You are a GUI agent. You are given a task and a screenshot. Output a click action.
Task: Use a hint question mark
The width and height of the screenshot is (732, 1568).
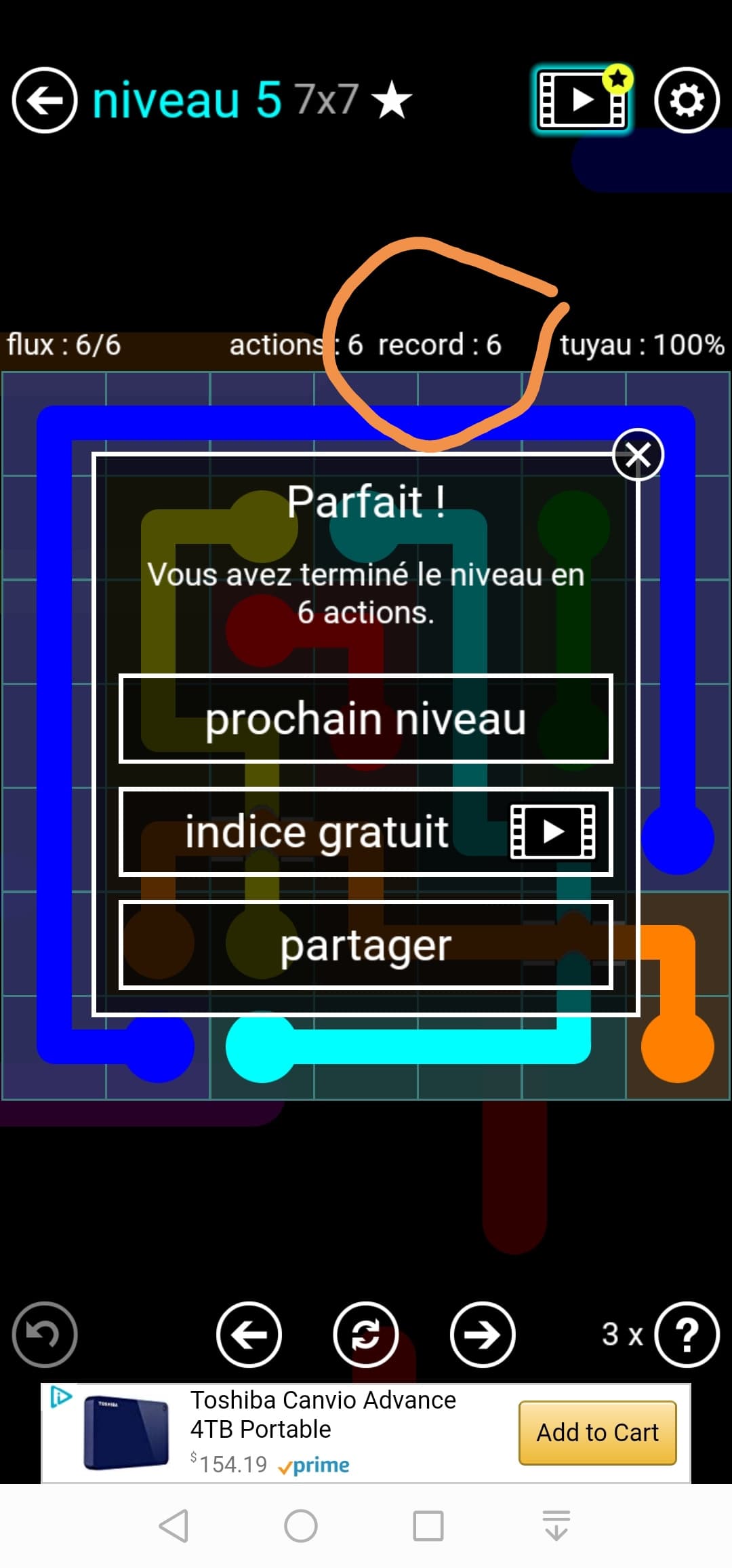point(687,1335)
